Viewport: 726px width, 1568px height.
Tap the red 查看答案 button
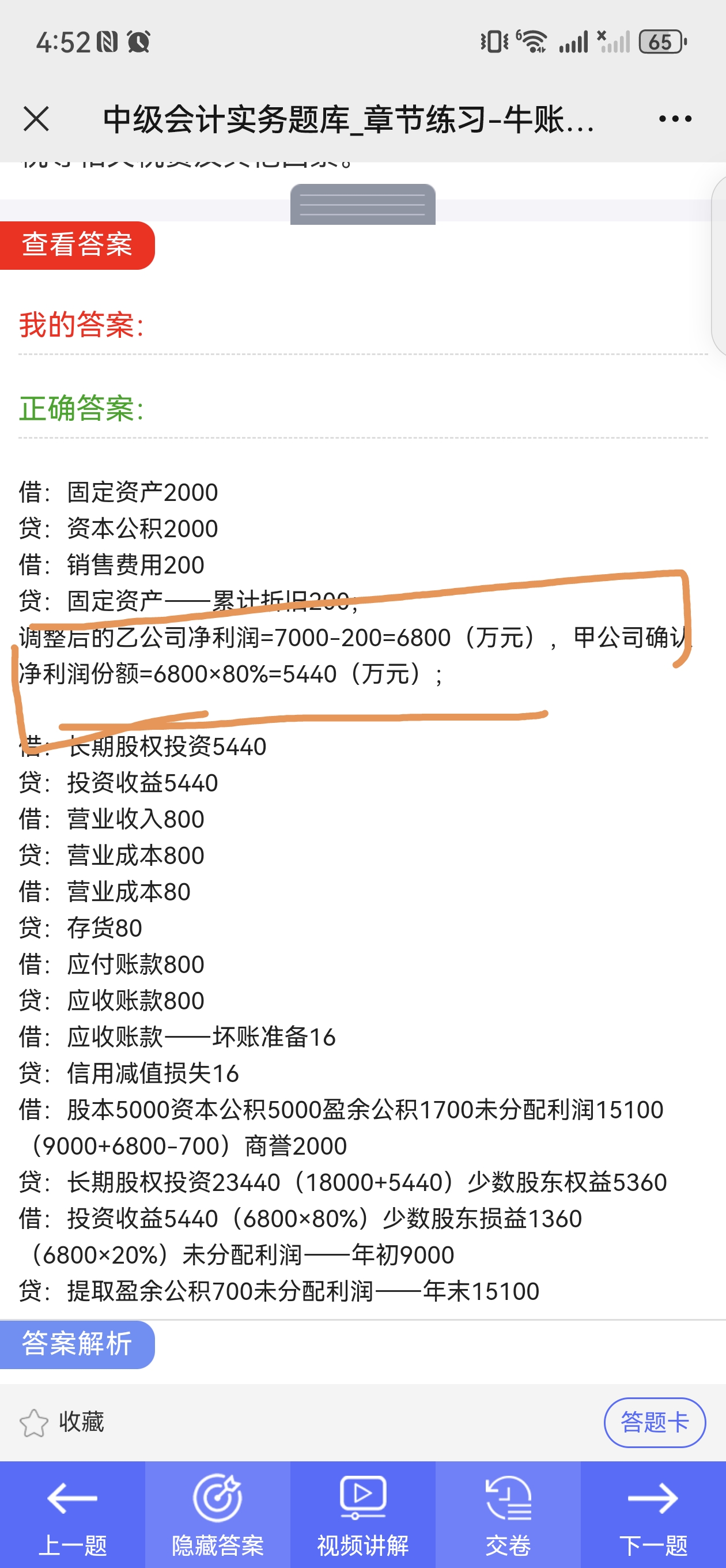pos(77,244)
